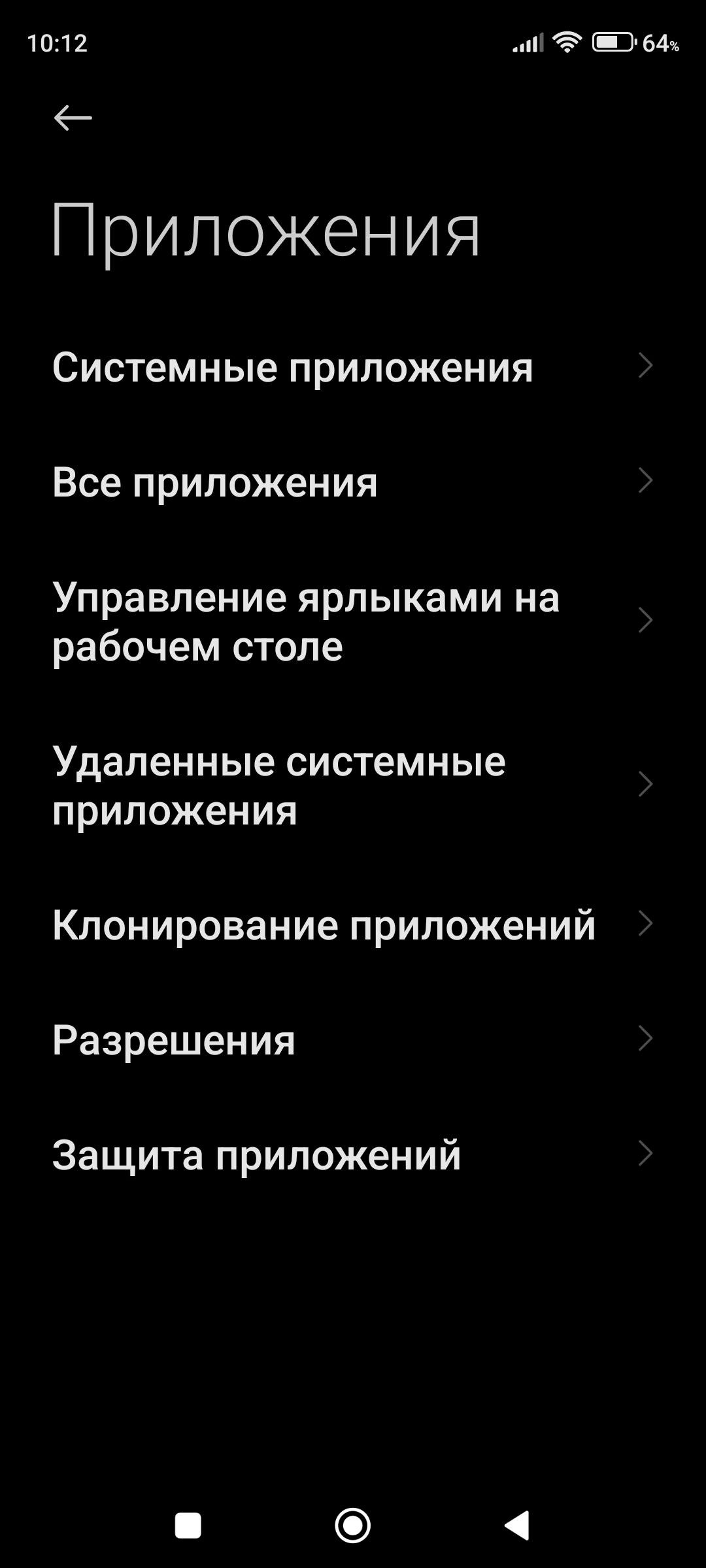This screenshot has width=706, height=1568.
Task: Open Разрешения settings
Action: pos(353,1039)
